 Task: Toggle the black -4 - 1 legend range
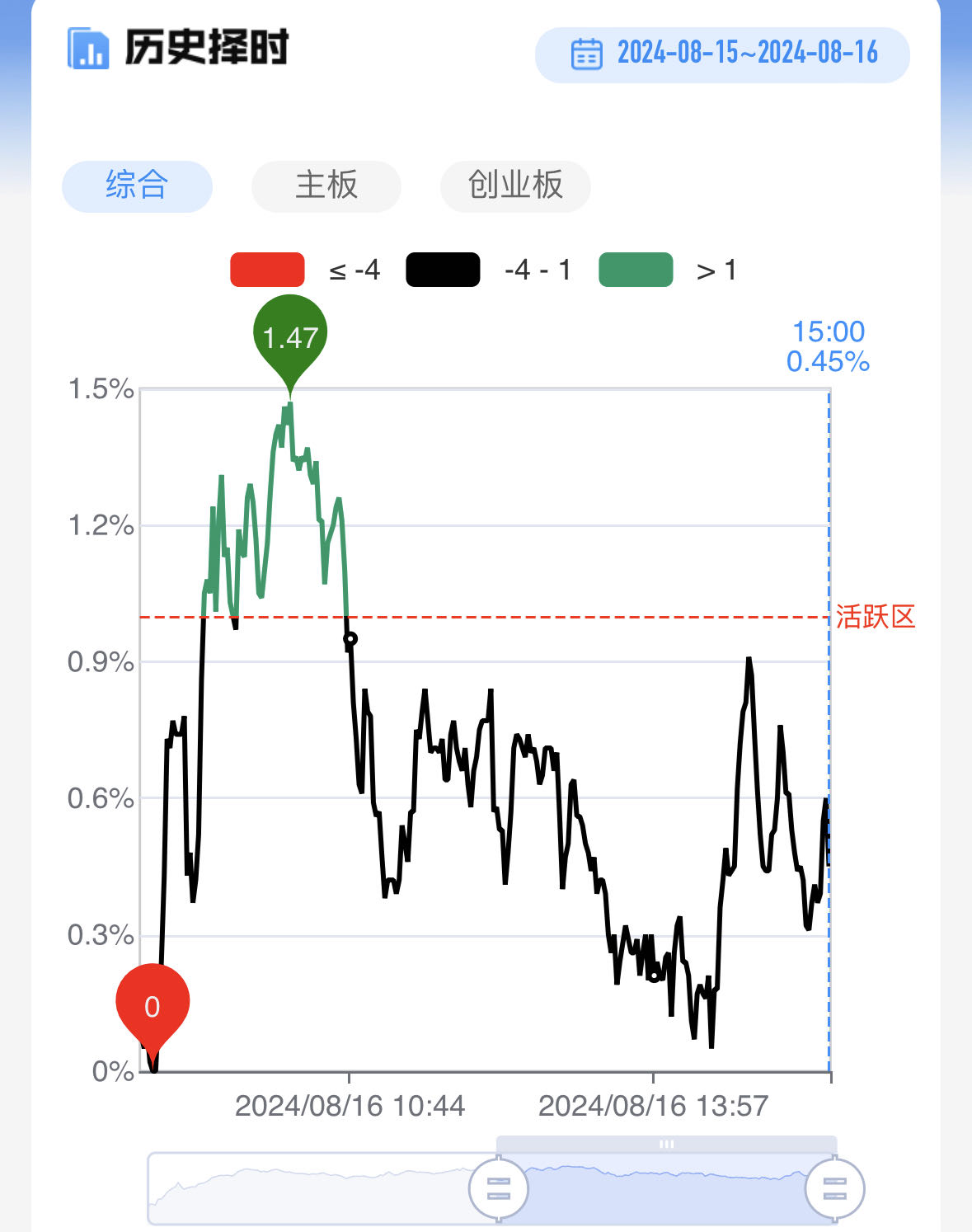coord(443,270)
